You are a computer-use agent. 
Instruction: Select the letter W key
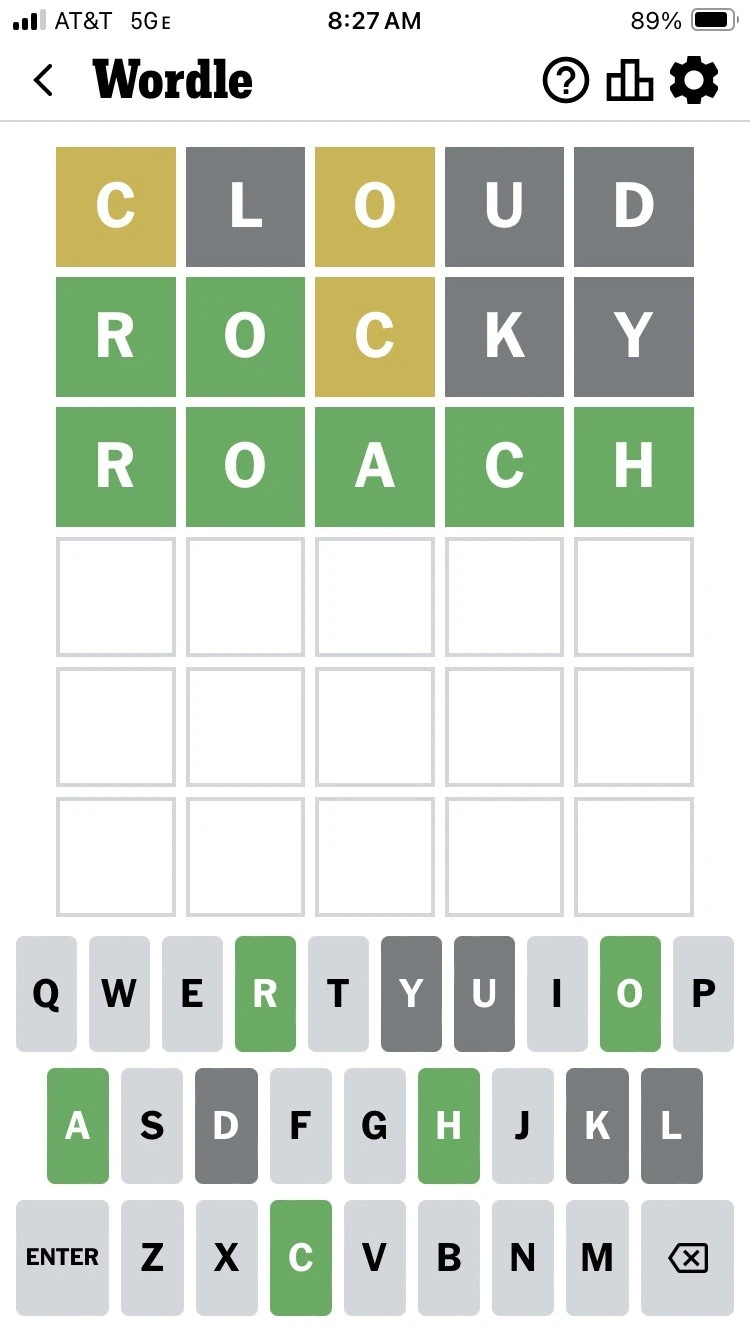(119, 993)
